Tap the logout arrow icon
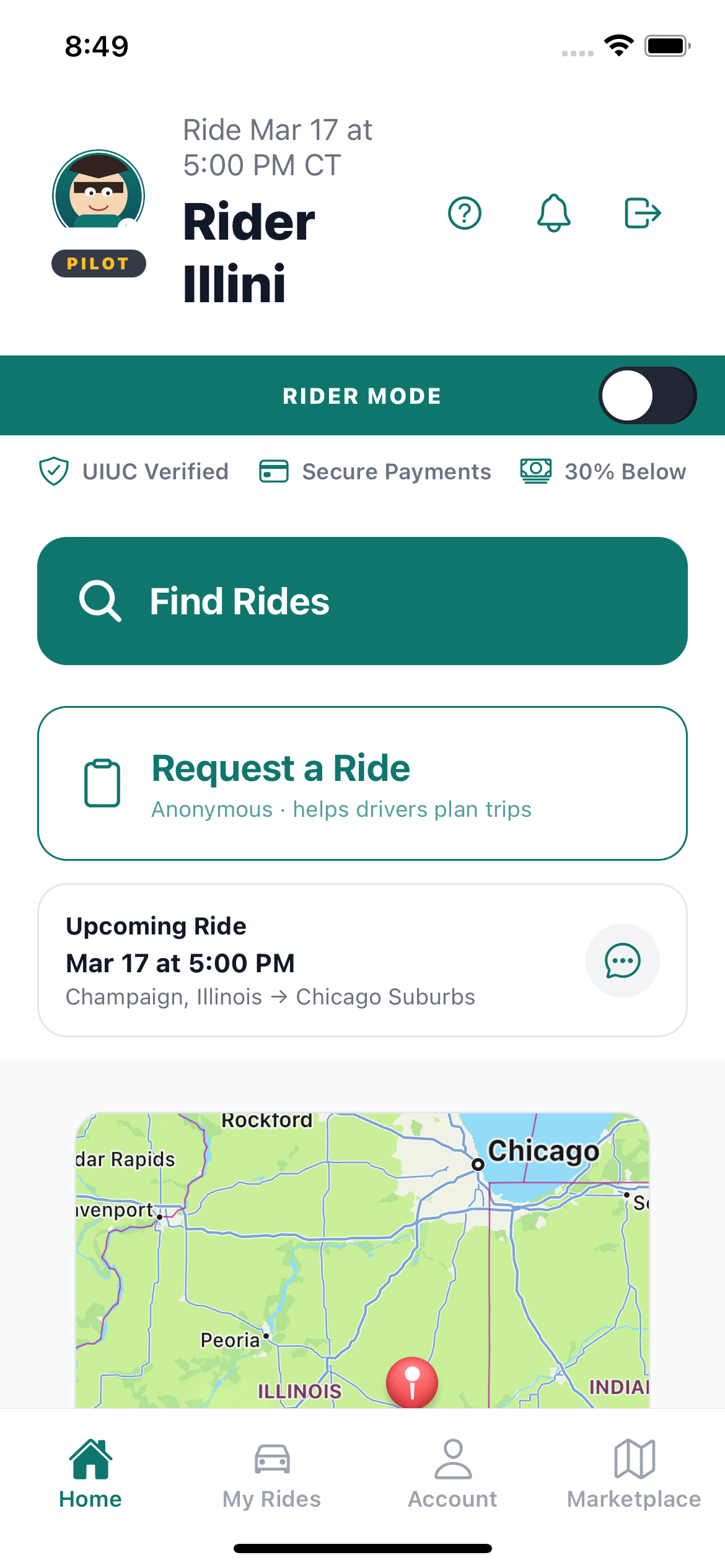Screen dimensions: 725x1568 click(x=643, y=214)
